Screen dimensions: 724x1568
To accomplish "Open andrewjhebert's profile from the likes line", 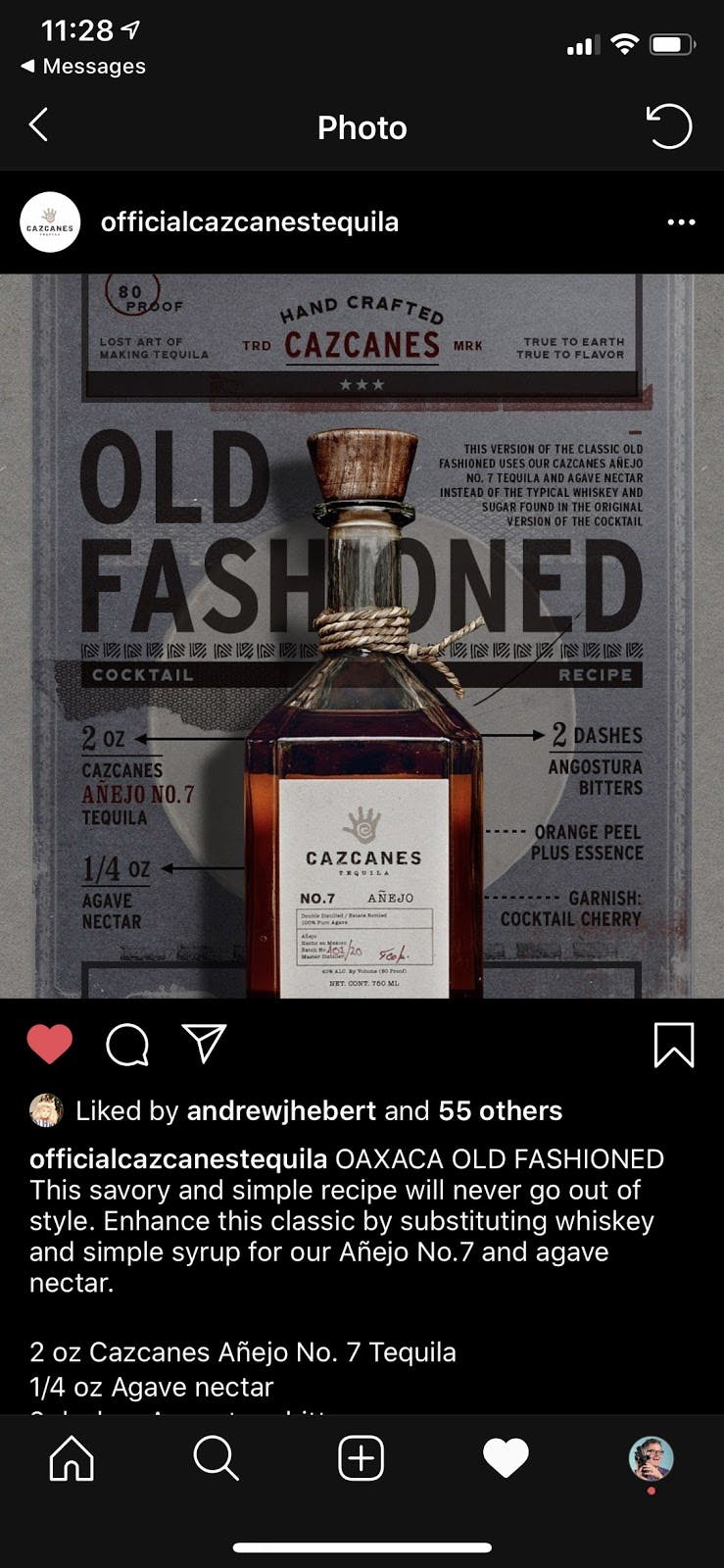I will pos(280,1110).
